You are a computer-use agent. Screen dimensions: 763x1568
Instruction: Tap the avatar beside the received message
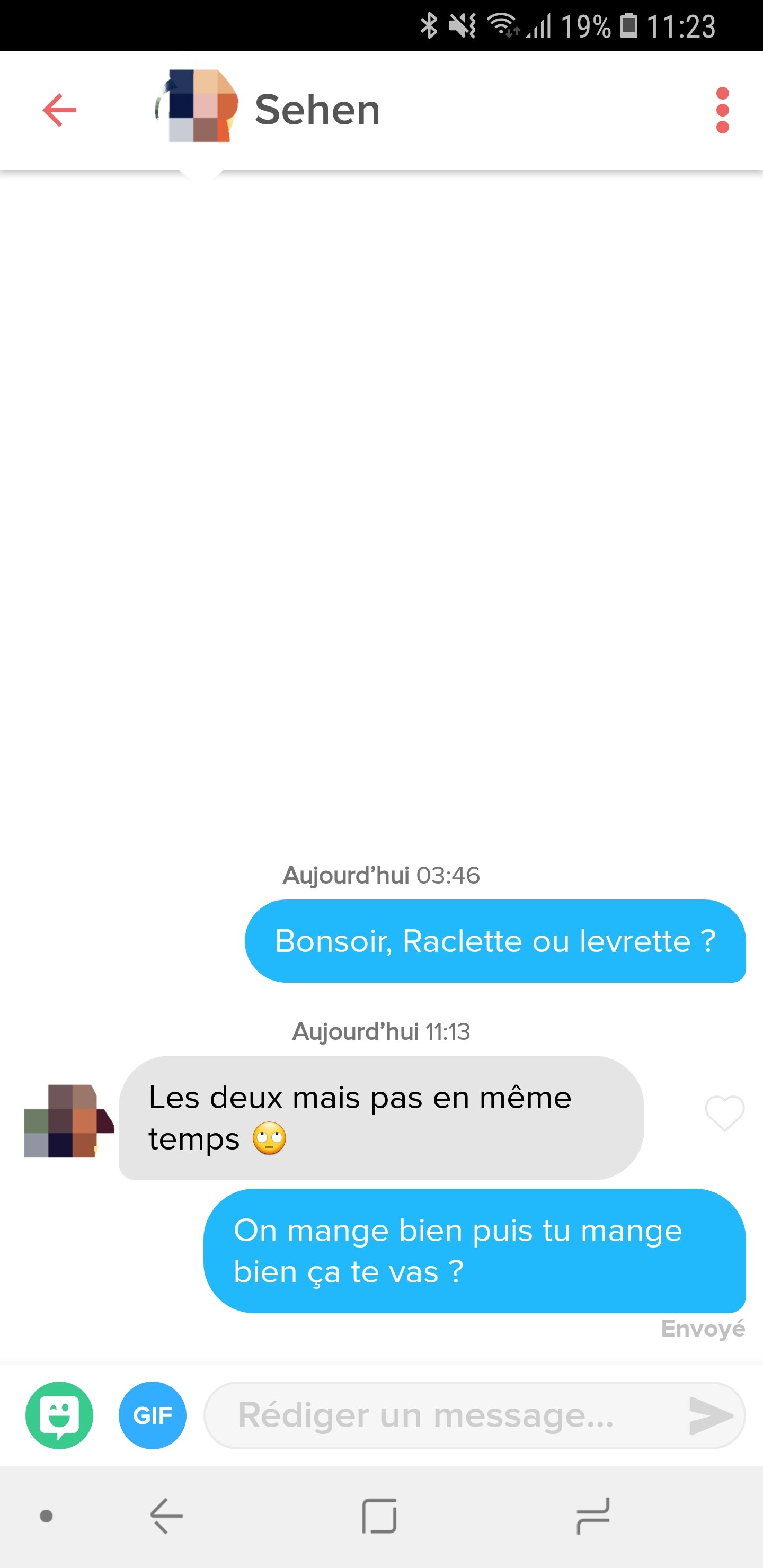point(68,1120)
